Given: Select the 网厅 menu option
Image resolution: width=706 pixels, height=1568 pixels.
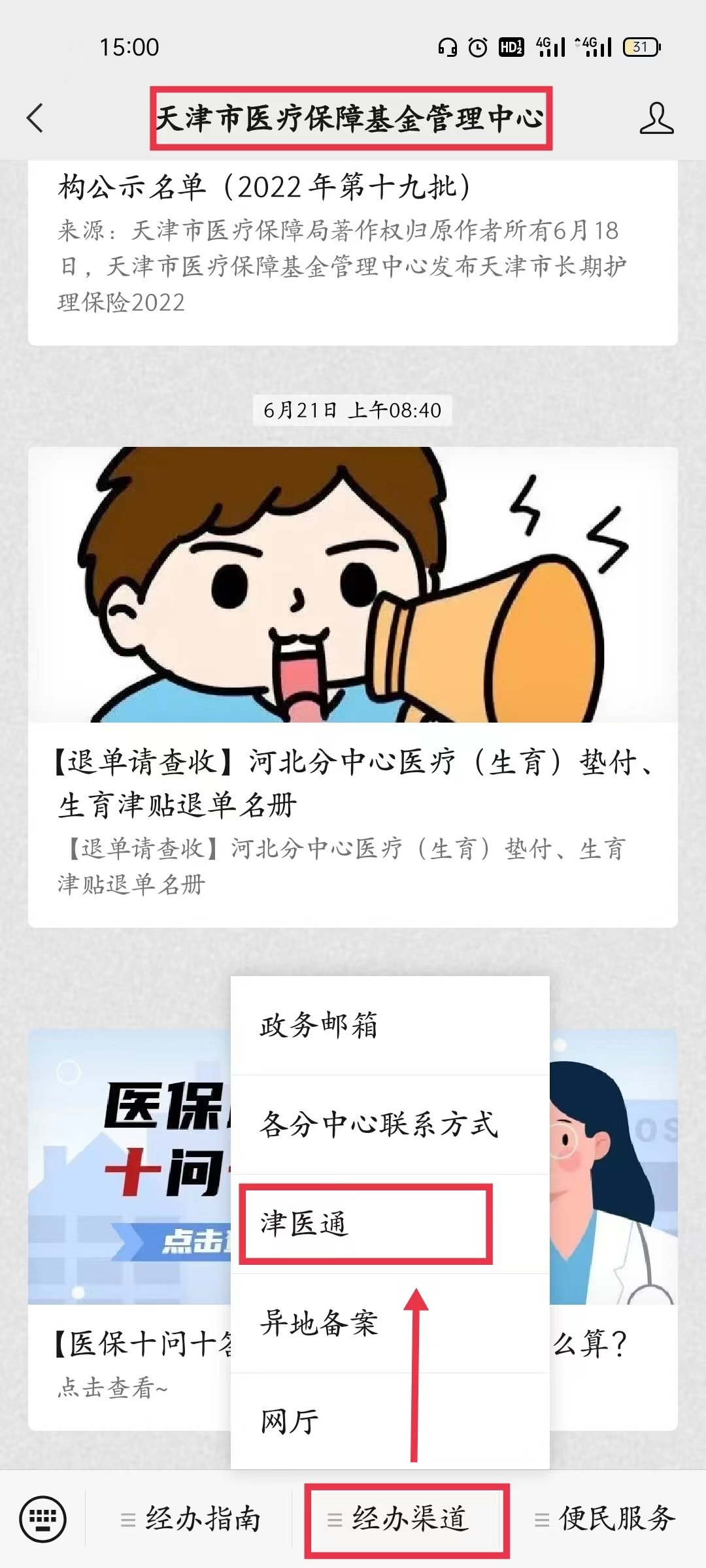Looking at the screenshot, I should pyautogui.click(x=390, y=1422).
